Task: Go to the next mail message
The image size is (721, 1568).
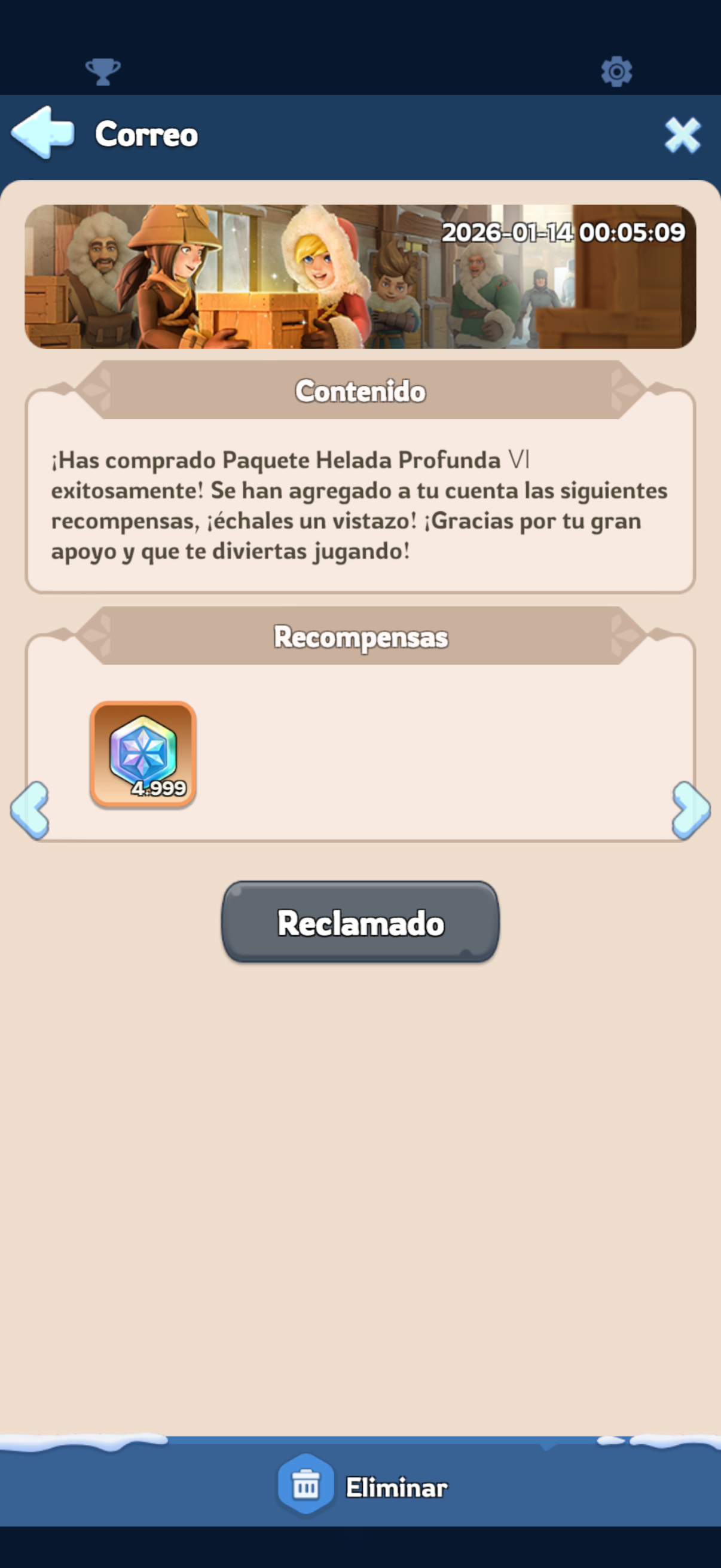Action: [691, 810]
